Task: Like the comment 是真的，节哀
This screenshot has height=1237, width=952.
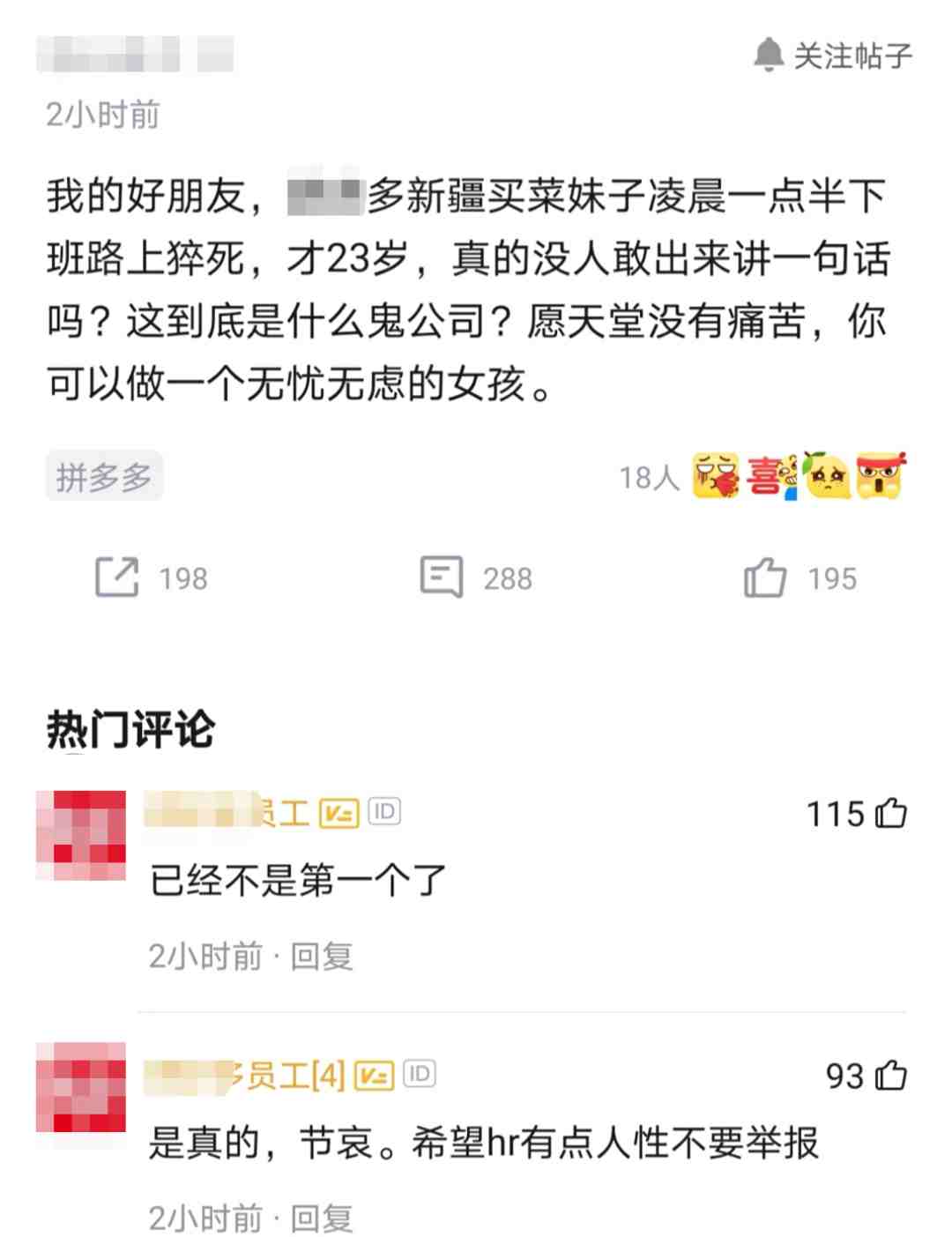Action: [890, 1076]
